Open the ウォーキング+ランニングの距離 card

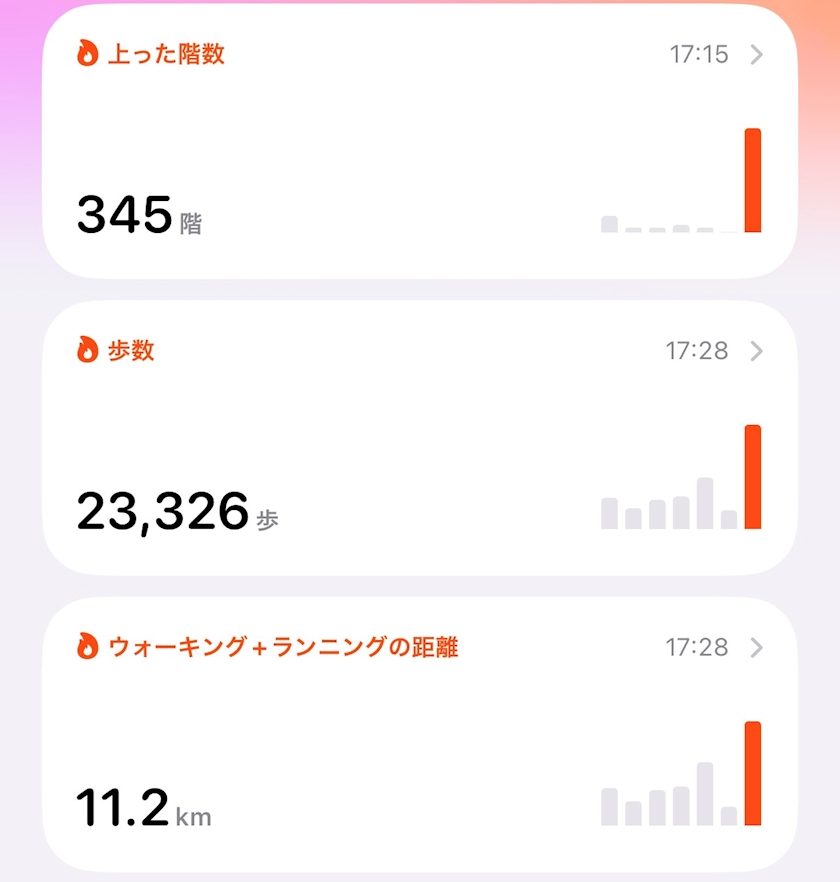click(420, 735)
